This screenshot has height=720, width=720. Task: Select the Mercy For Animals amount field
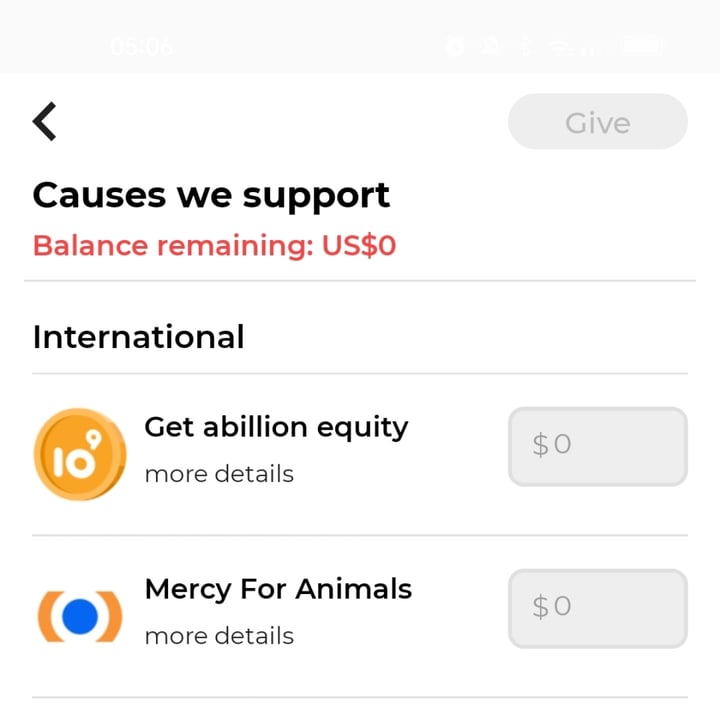[597, 608]
